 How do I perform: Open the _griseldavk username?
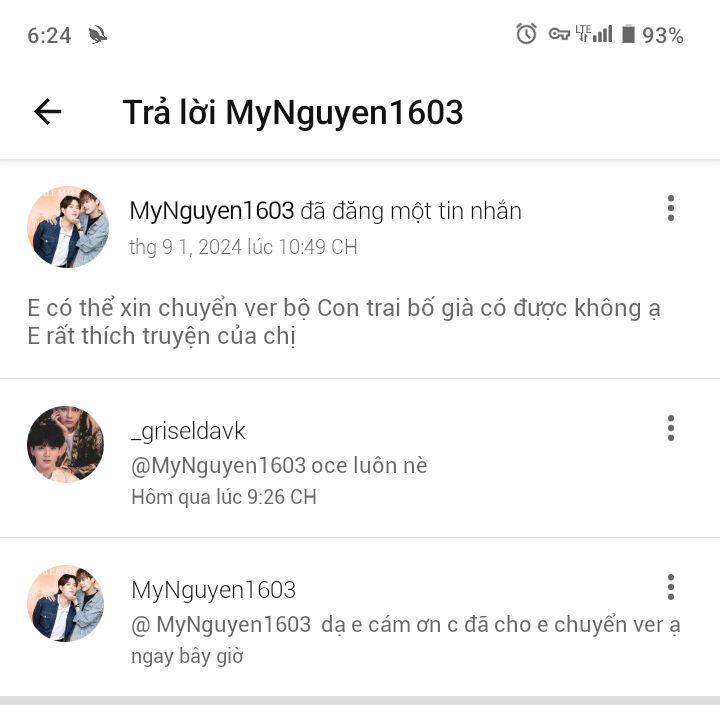[188, 431]
